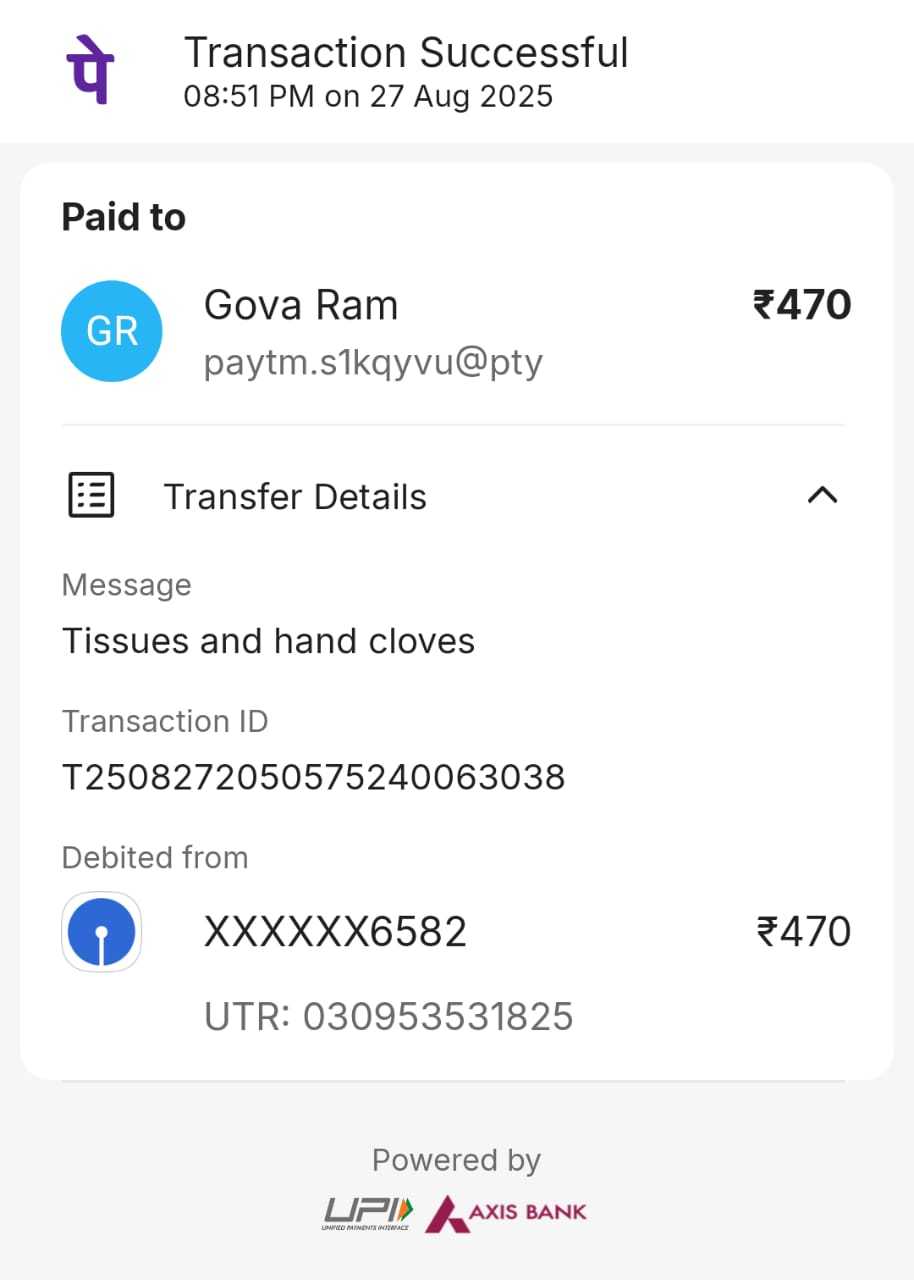Click the UPI logo at the bottom
The width and height of the screenshot is (914, 1280).
(x=366, y=1211)
